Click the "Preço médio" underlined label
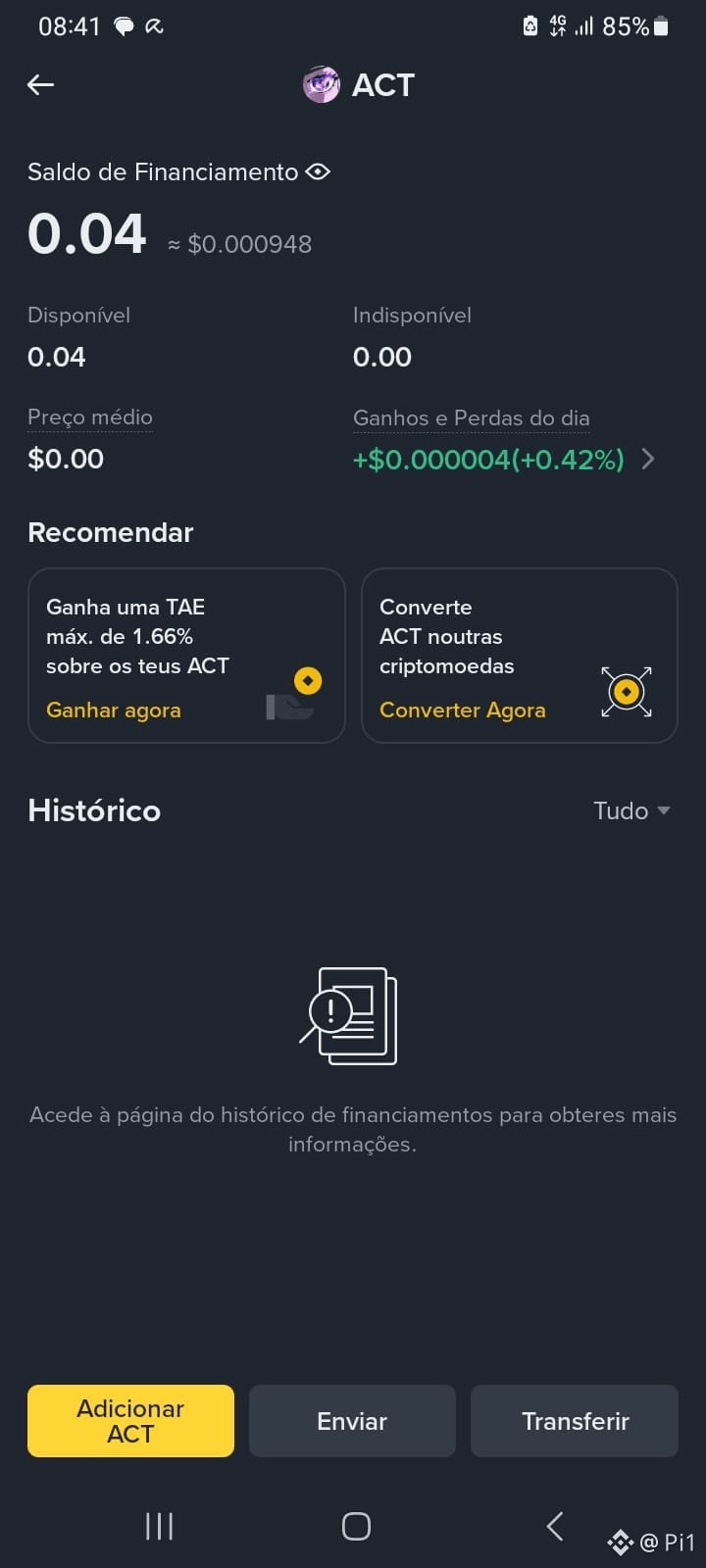Screen dimensions: 706x1568 tap(89, 417)
